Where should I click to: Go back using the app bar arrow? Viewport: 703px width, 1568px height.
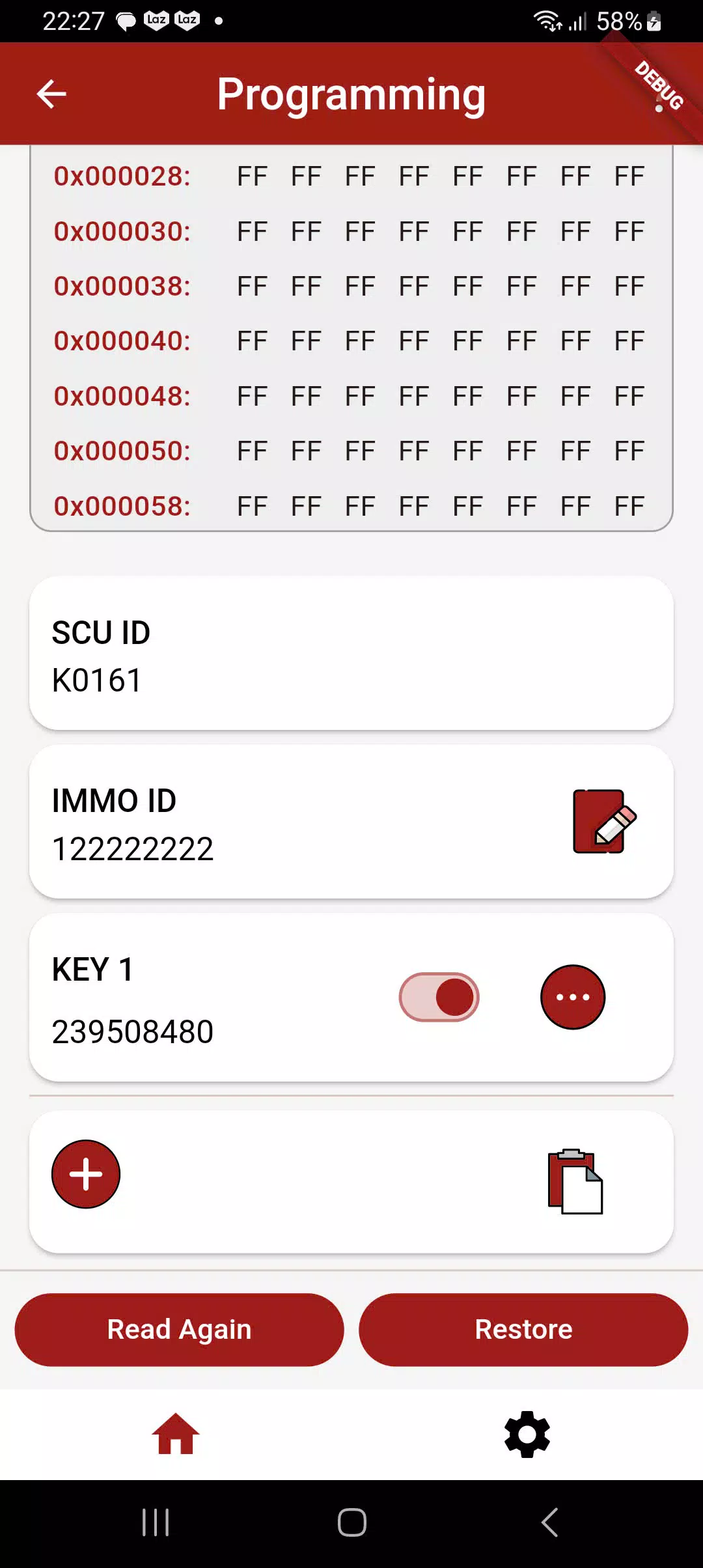click(x=51, y=94)
